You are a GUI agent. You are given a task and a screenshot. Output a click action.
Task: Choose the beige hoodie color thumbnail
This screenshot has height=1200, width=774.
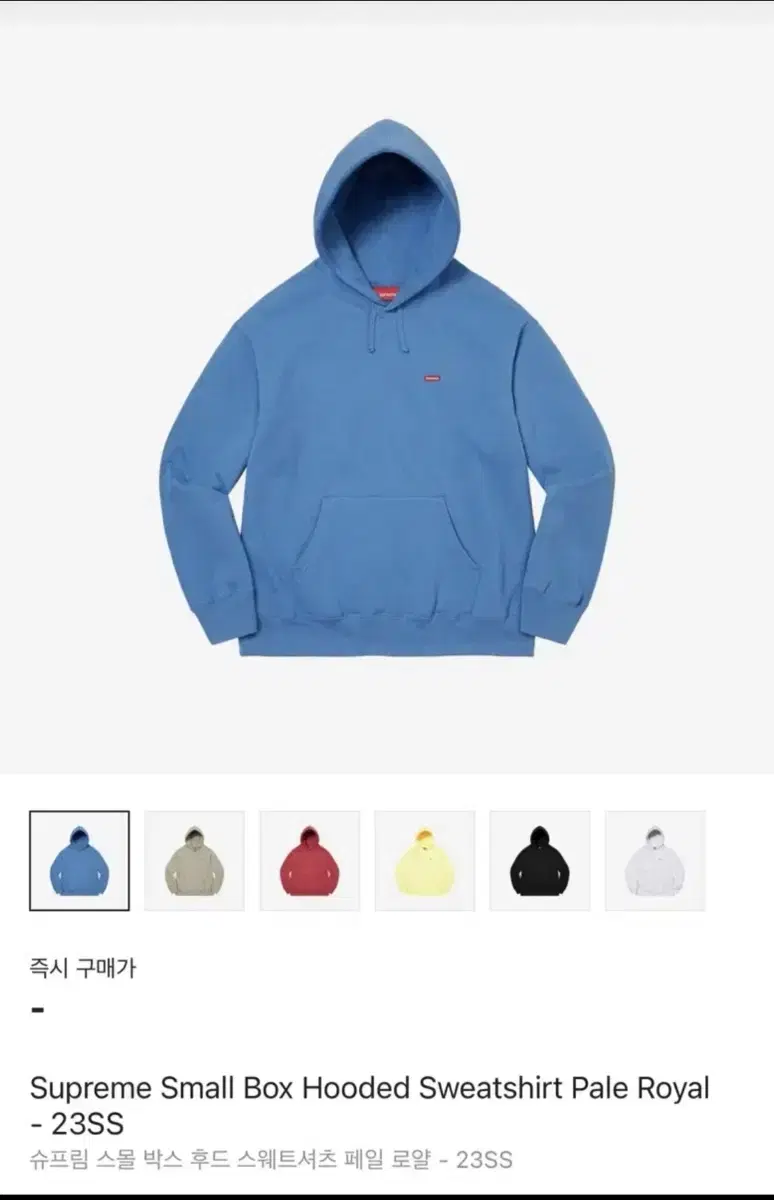(195, 862)
